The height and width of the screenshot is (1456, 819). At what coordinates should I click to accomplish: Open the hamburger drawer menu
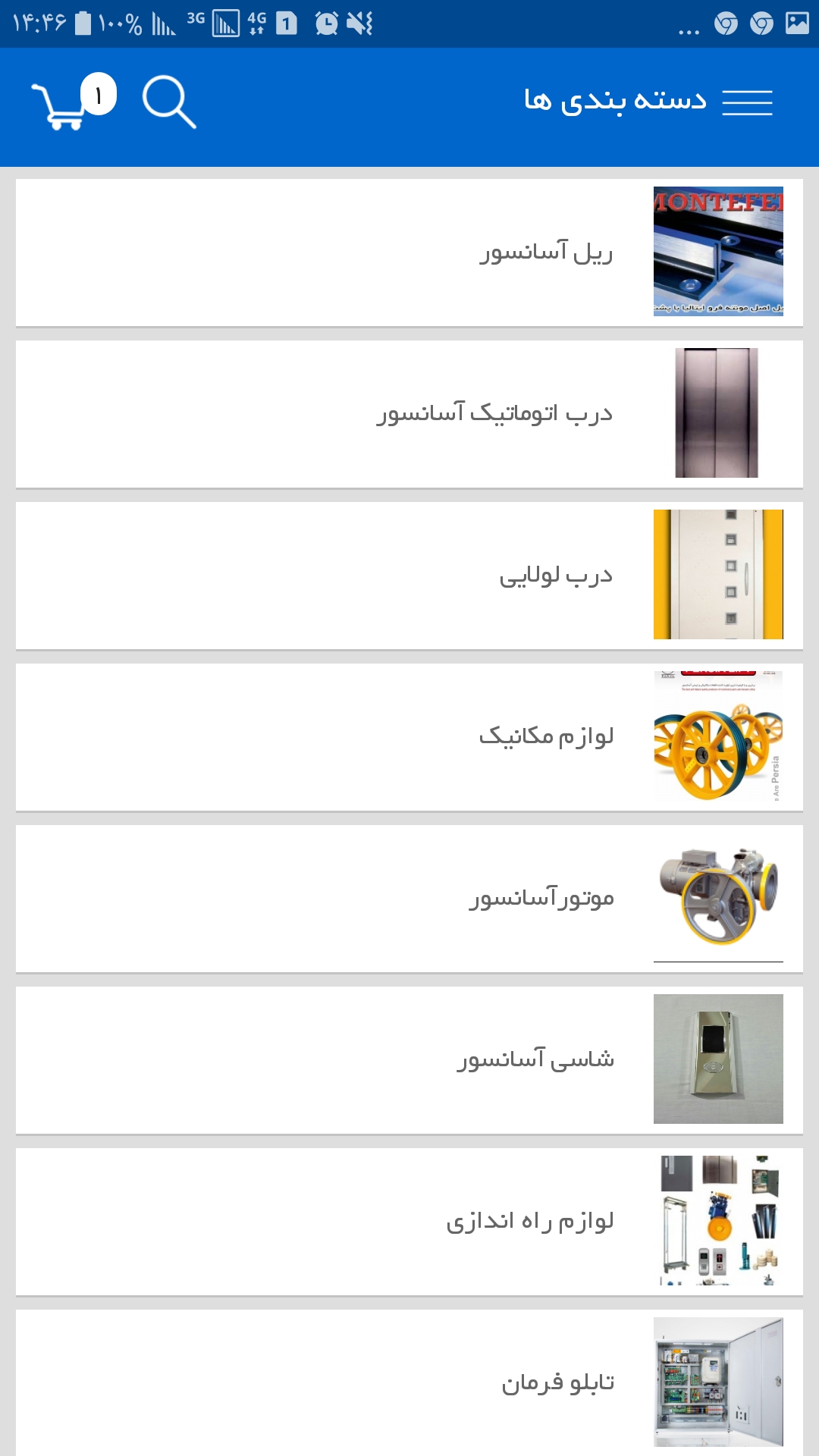point(747,102)
